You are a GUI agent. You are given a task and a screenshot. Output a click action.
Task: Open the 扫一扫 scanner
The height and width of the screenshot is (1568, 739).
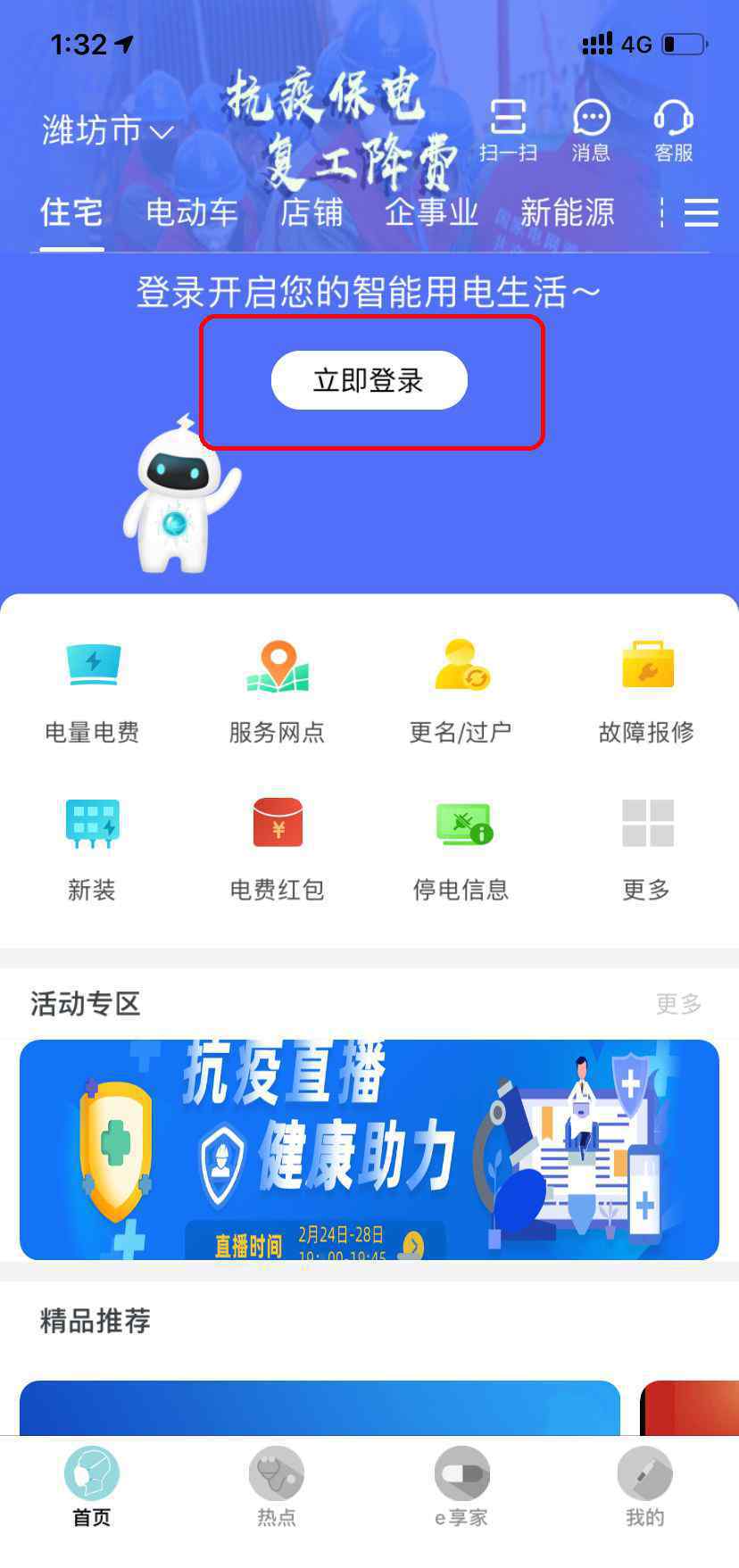click(x=508, y=130)
